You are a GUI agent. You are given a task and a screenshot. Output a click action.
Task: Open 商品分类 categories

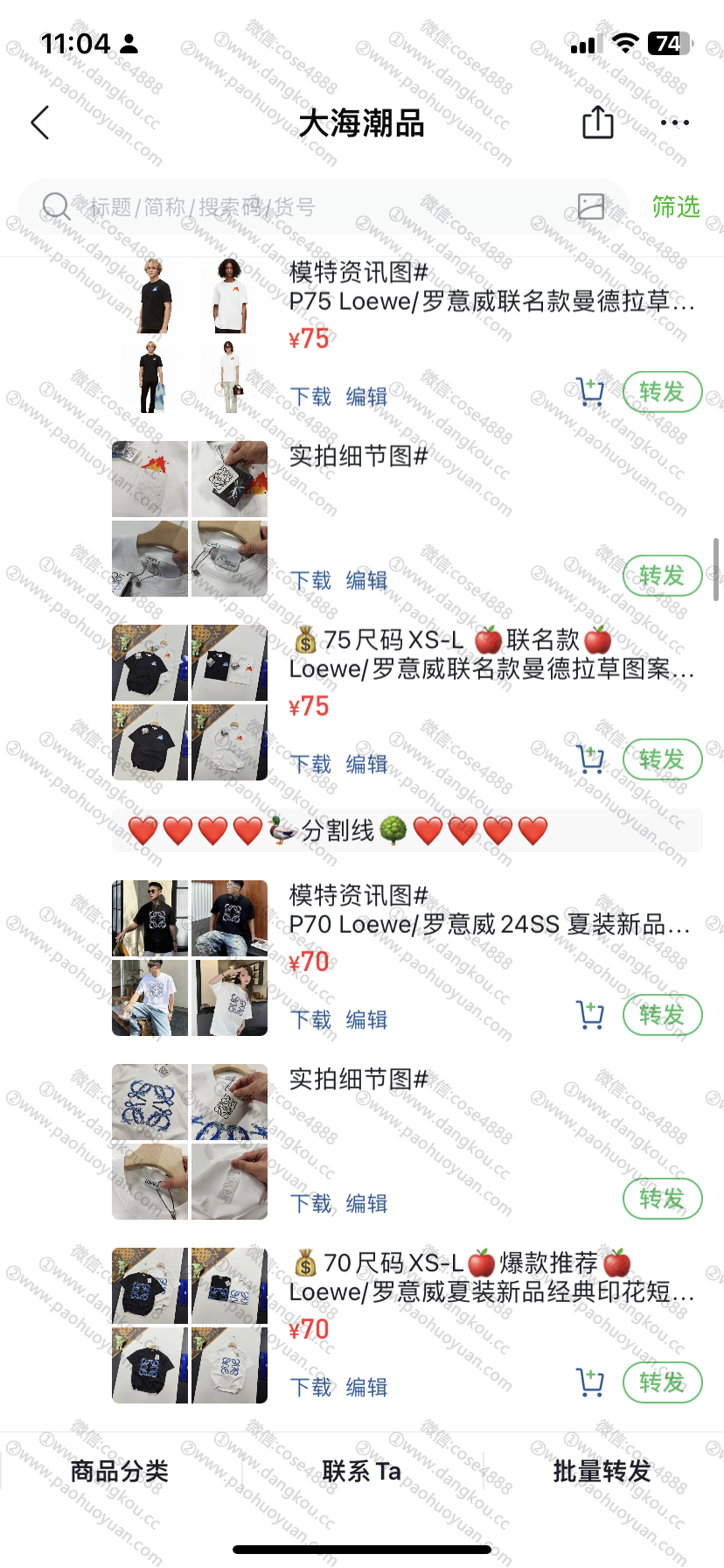(x=120, y=1472)
